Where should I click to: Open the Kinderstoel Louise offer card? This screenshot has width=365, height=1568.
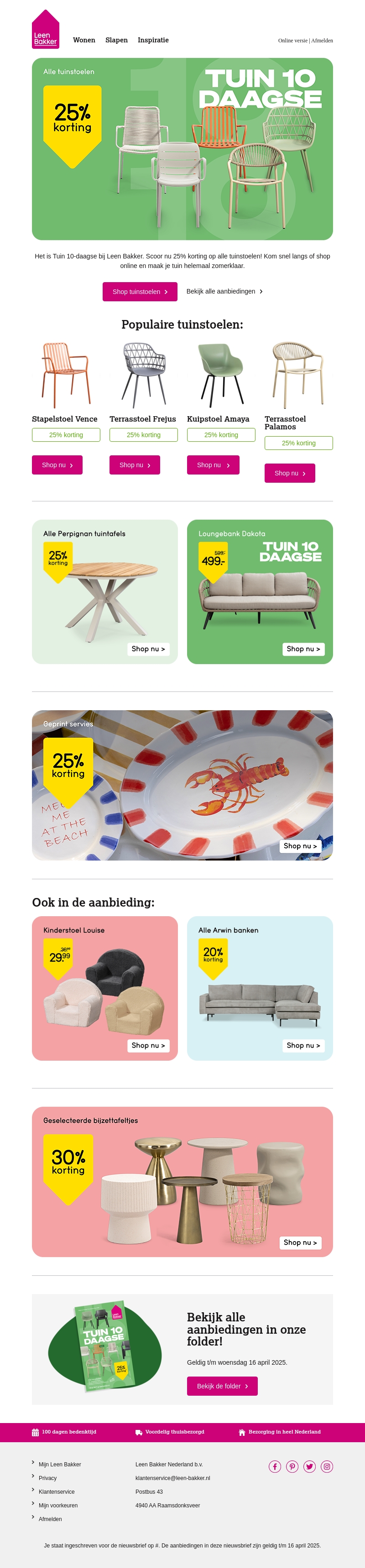click(105, 988)
